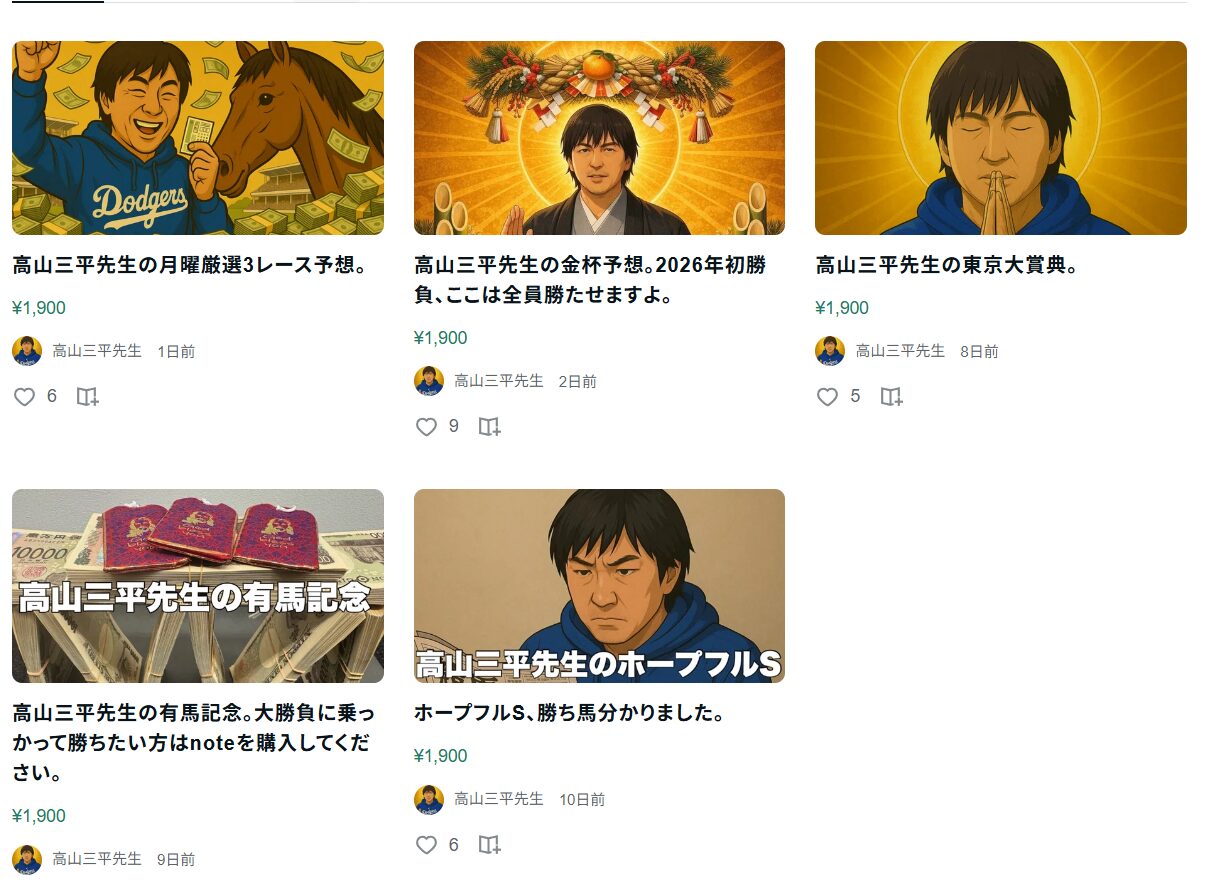Add the ホープフルS post to a magazine
This screenshot has height=882, width=1221.
tap(489, 845)
